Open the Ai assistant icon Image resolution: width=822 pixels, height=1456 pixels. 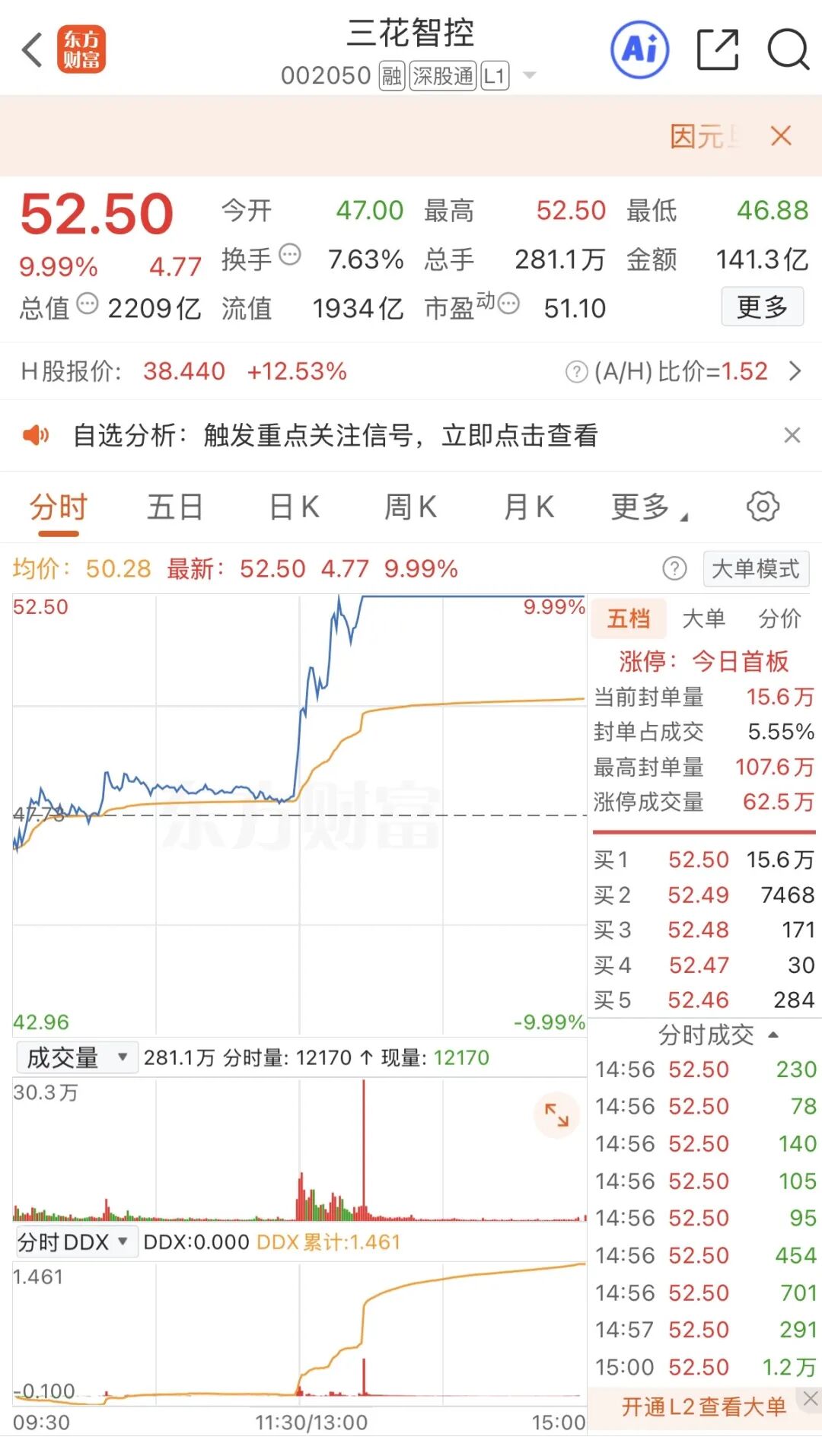click(x=640, y=51)
